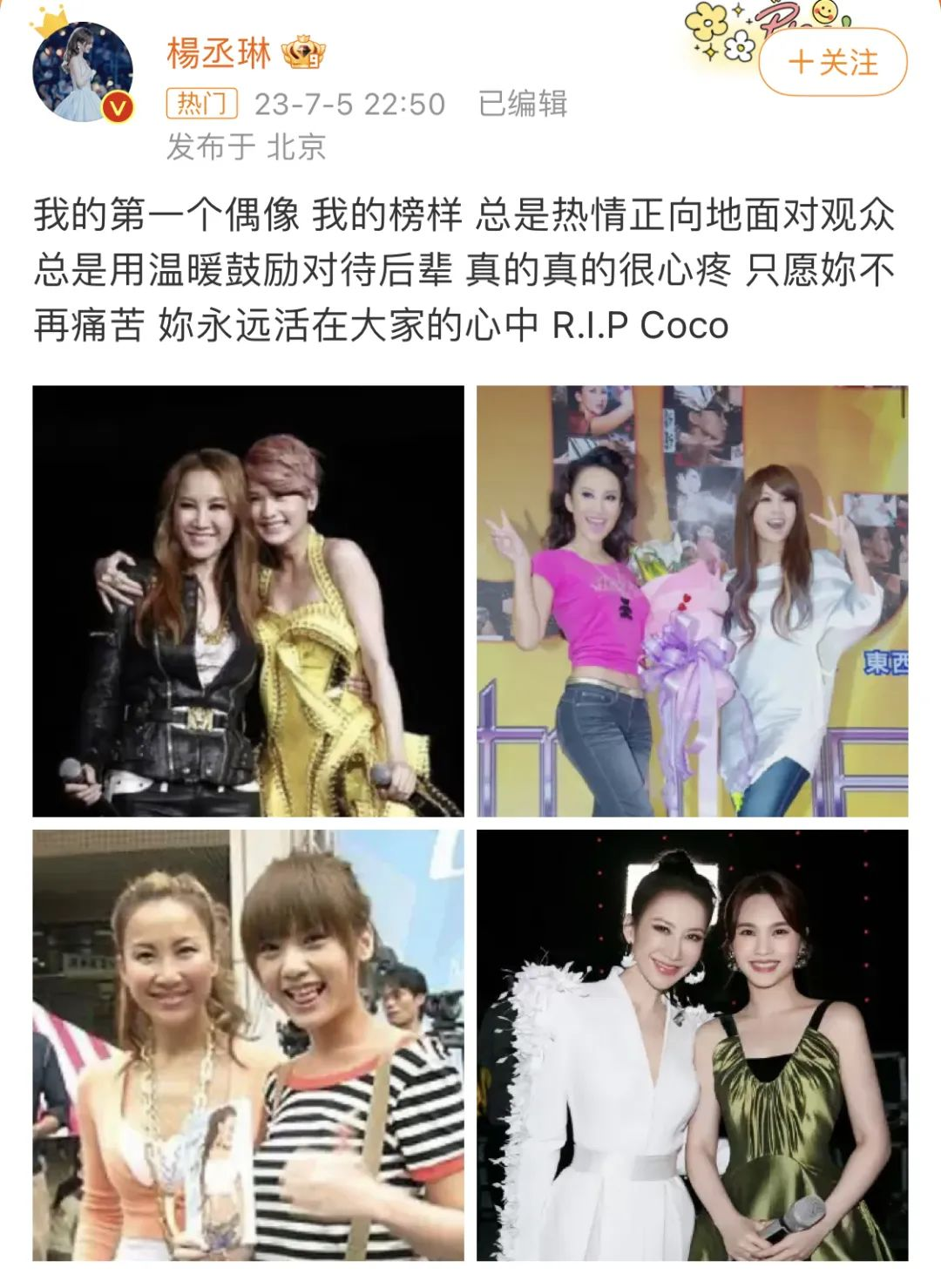Open the username 楊丞琳 link
941x1288 pixels.
pos(219,54)
